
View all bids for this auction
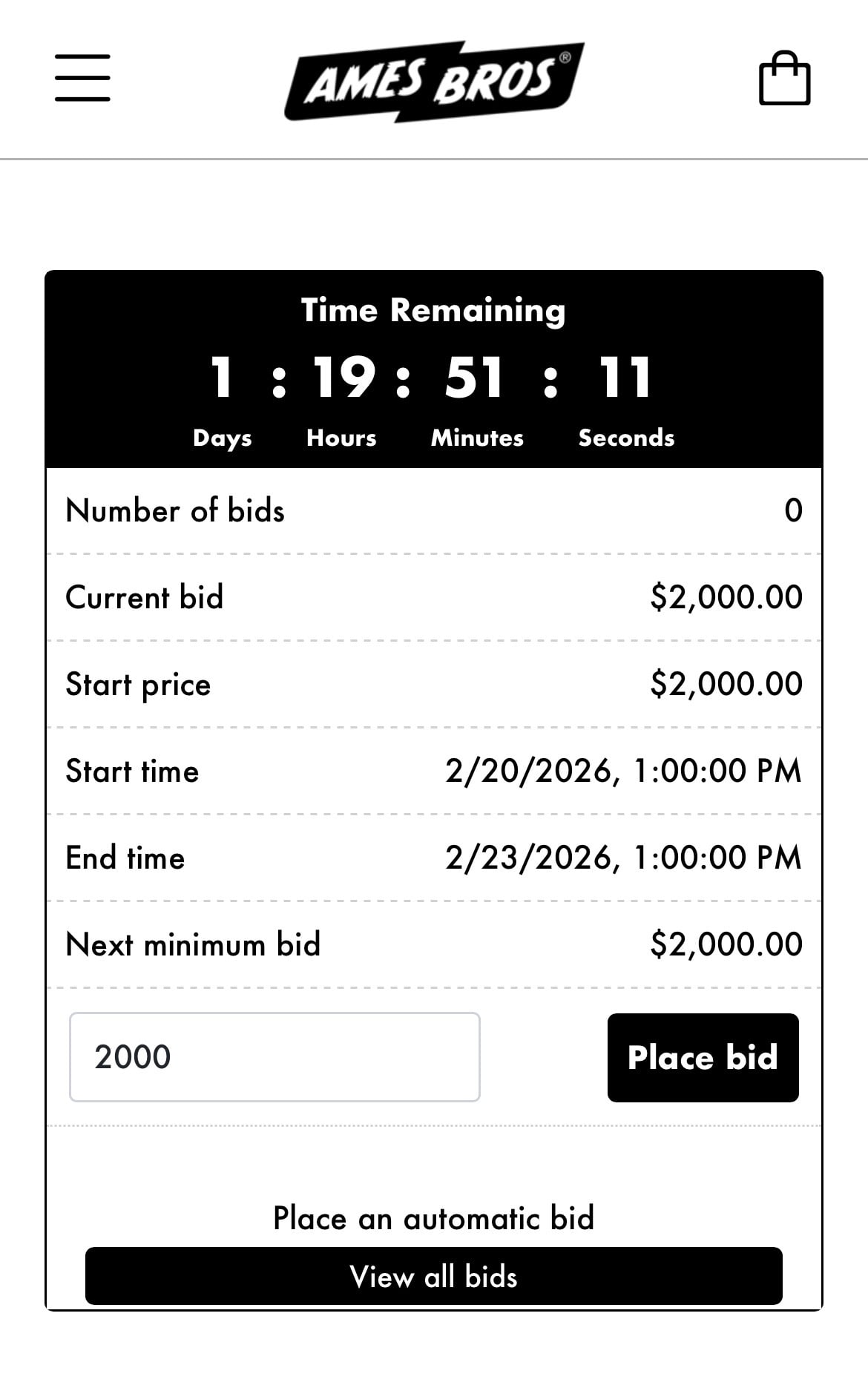[434, 1277]
